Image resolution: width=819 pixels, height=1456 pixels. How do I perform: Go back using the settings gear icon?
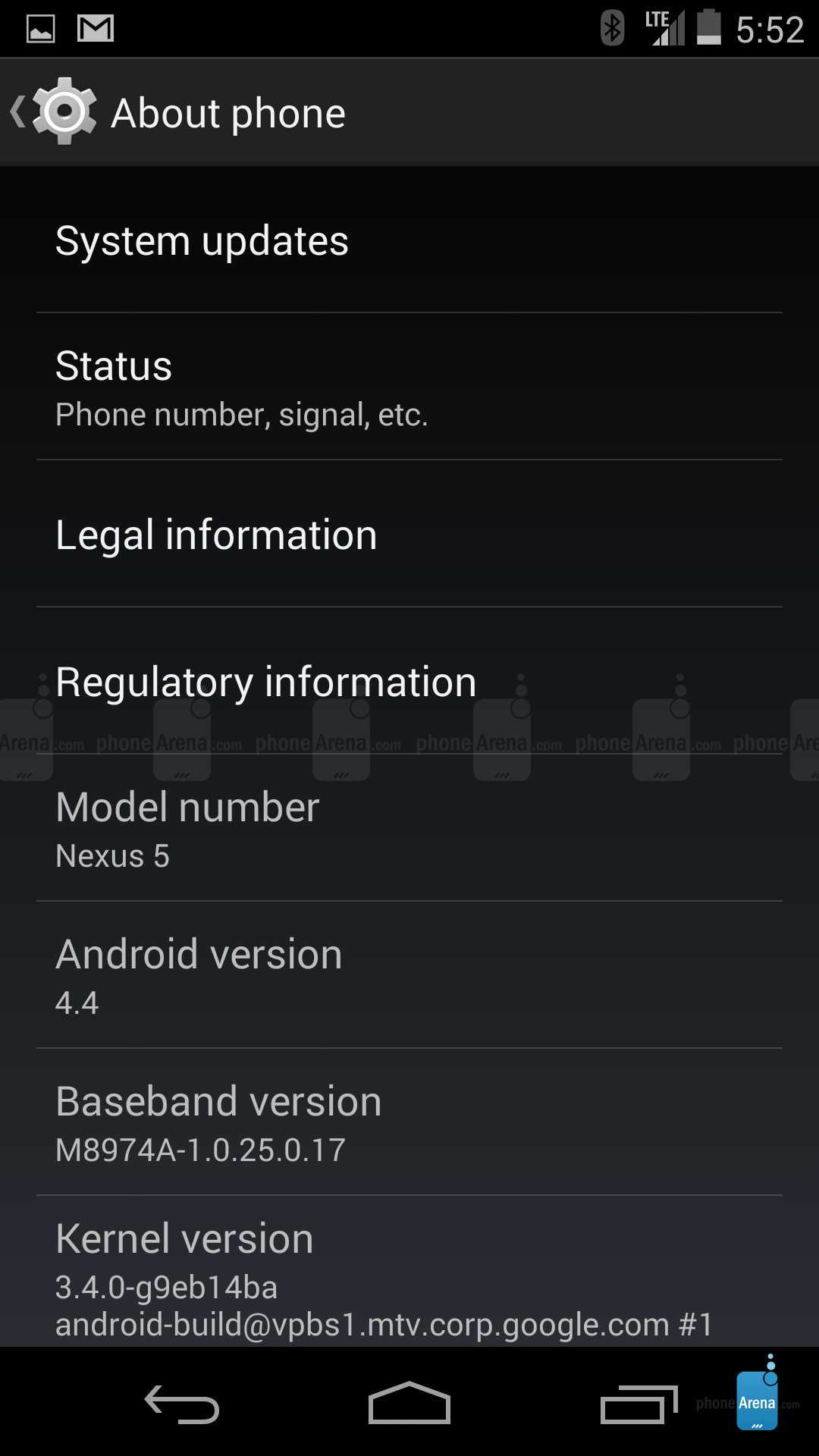click(x=64, y=112)
